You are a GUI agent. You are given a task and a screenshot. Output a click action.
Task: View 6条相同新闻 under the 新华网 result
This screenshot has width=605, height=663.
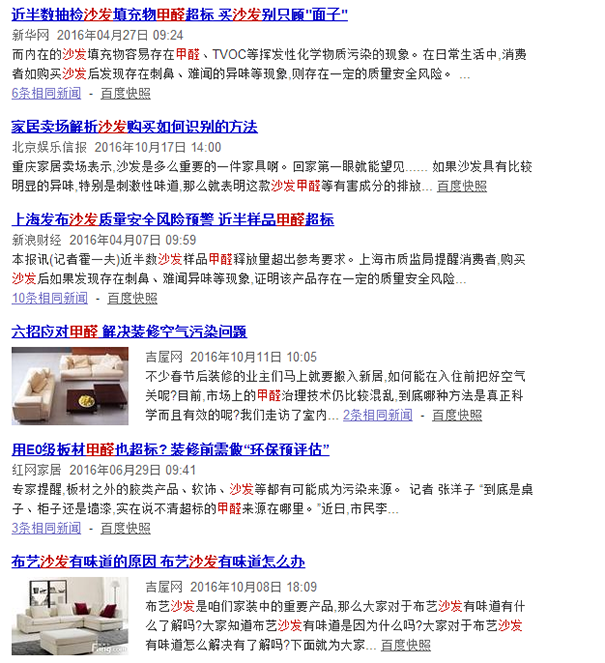pyautogui.click(x=47, y=92)
